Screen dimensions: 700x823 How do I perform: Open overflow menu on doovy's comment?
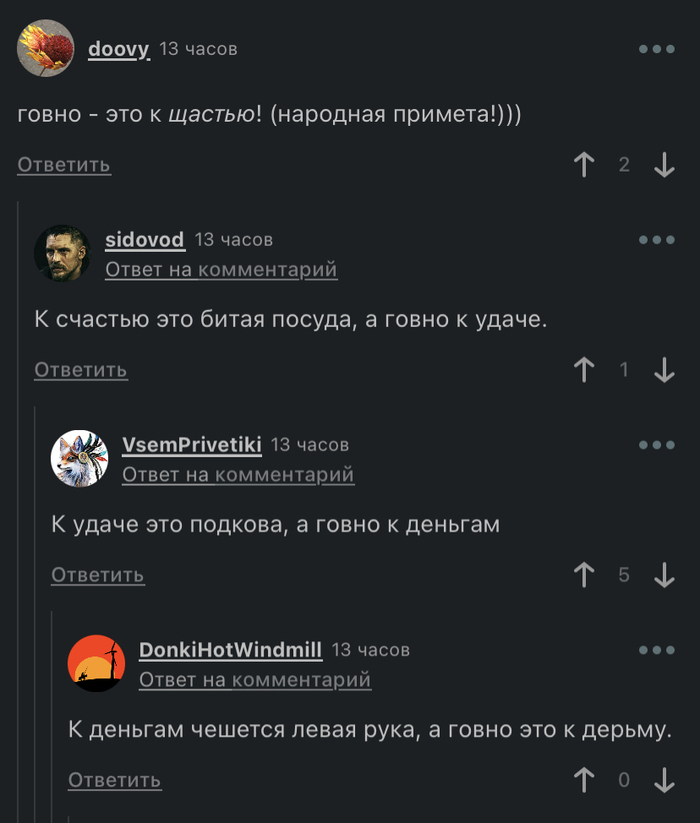[657, 49]
